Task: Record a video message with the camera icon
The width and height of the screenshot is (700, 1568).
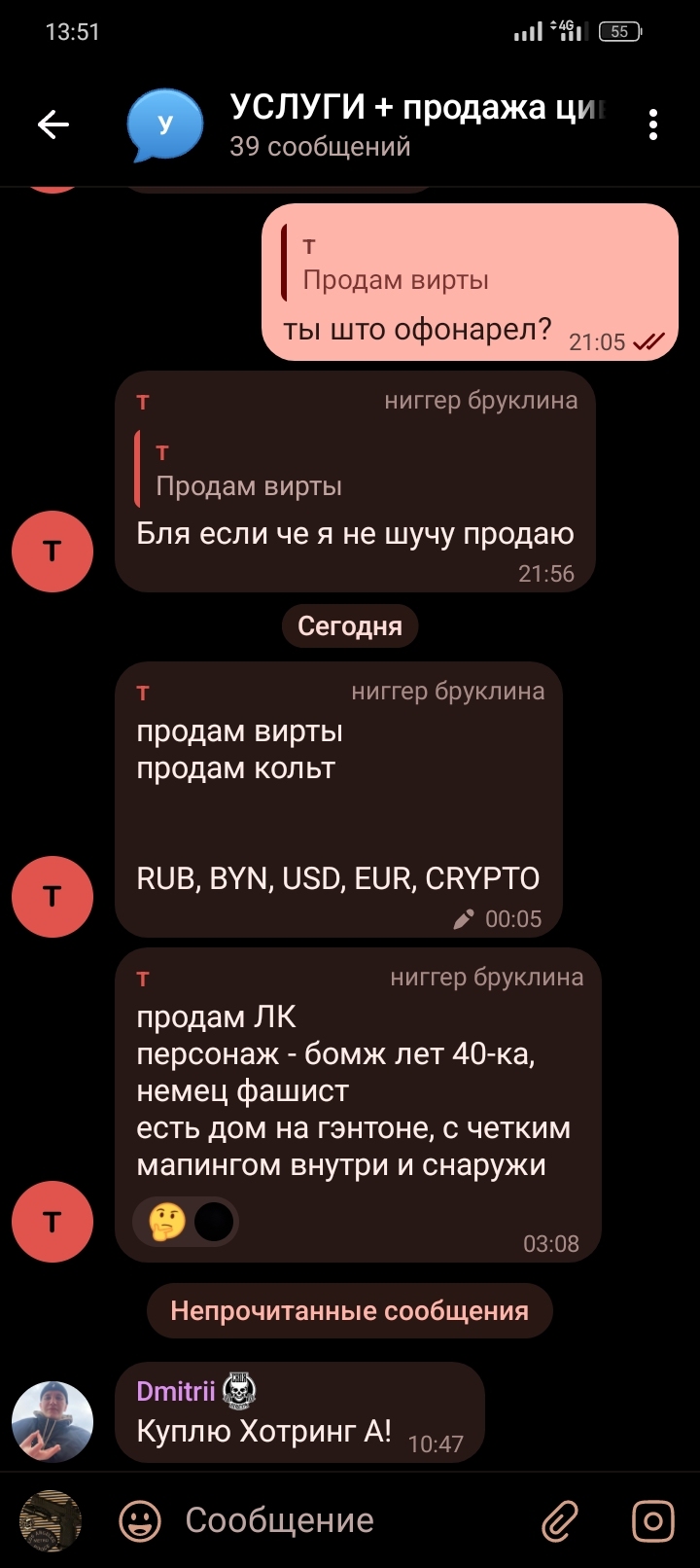Action: pyautogui.click(x=652, y=1519)
